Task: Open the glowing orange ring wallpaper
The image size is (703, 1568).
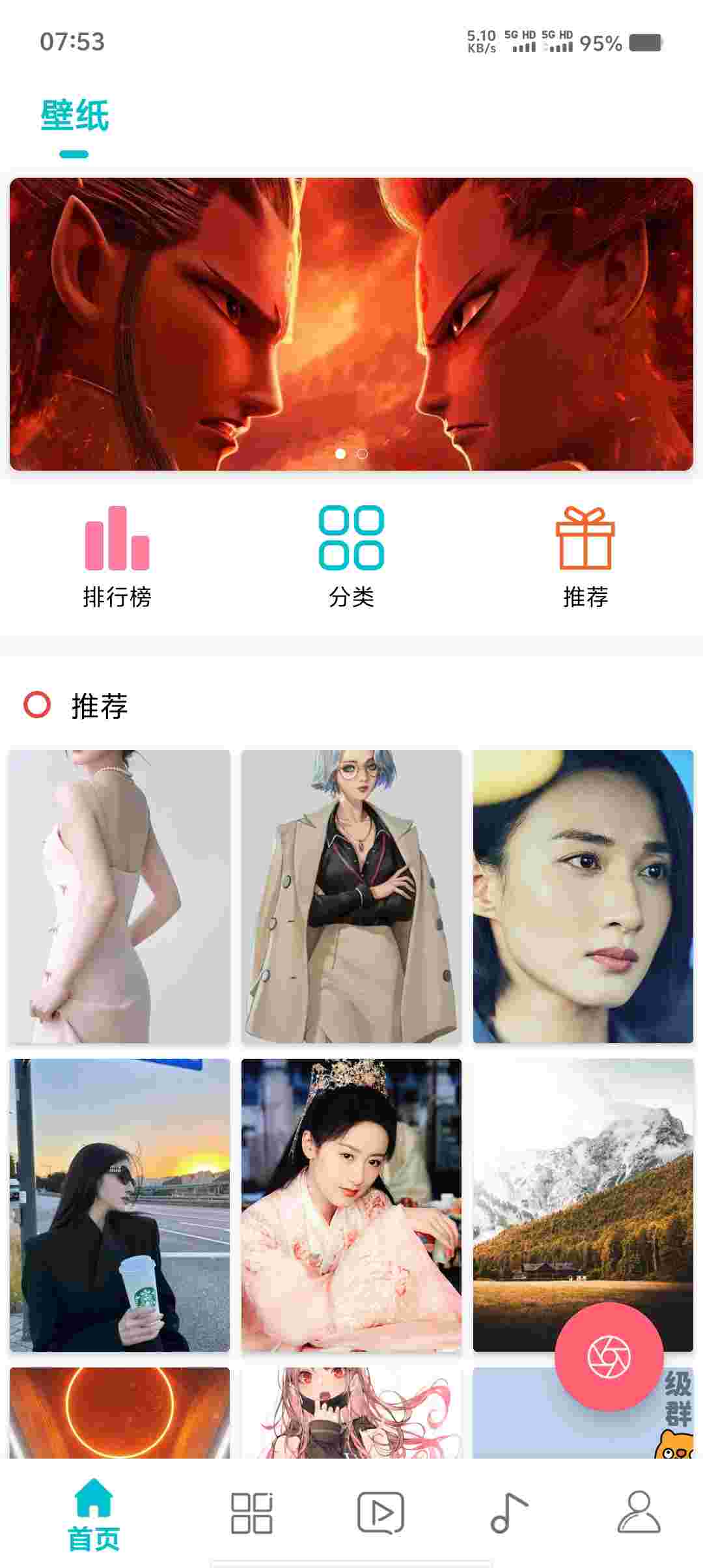Action: [120, 1412]
